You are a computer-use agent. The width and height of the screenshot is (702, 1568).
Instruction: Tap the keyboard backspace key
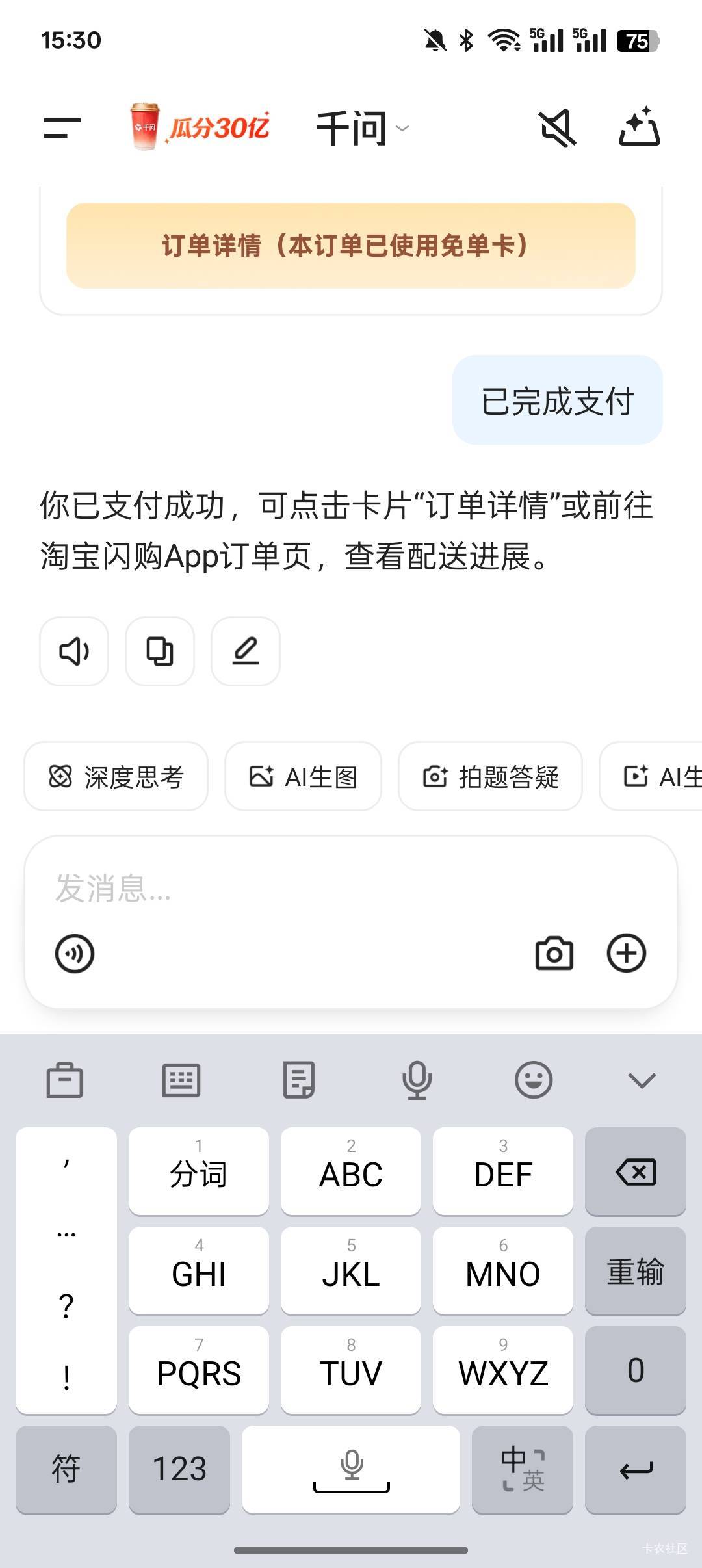pyautogui.click(x=635, y=1171)
